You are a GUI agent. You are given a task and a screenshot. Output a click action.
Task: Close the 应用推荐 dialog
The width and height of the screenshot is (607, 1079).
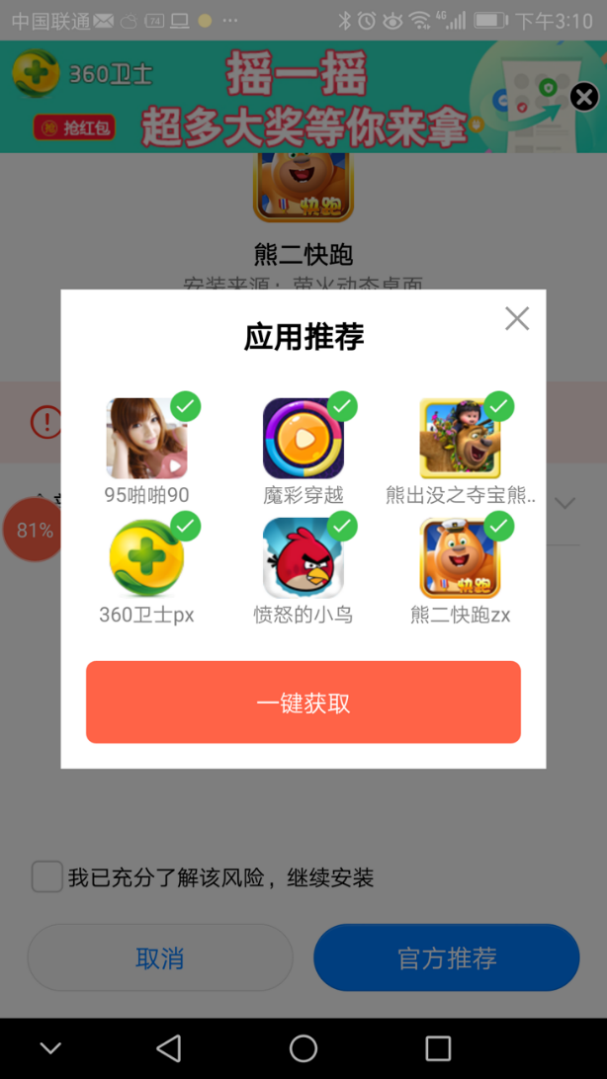pos(517,319)
